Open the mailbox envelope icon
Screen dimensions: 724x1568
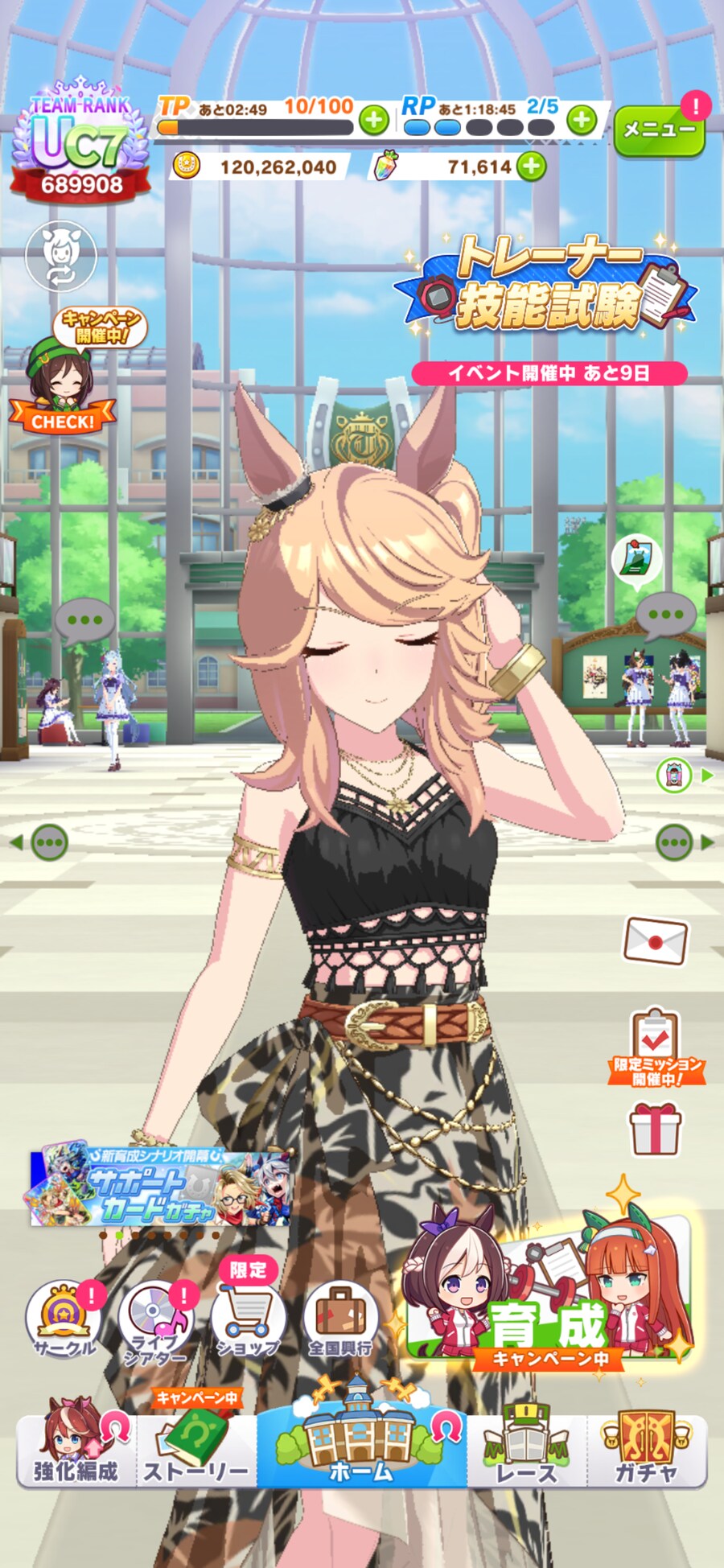click(x=656, y=940)
